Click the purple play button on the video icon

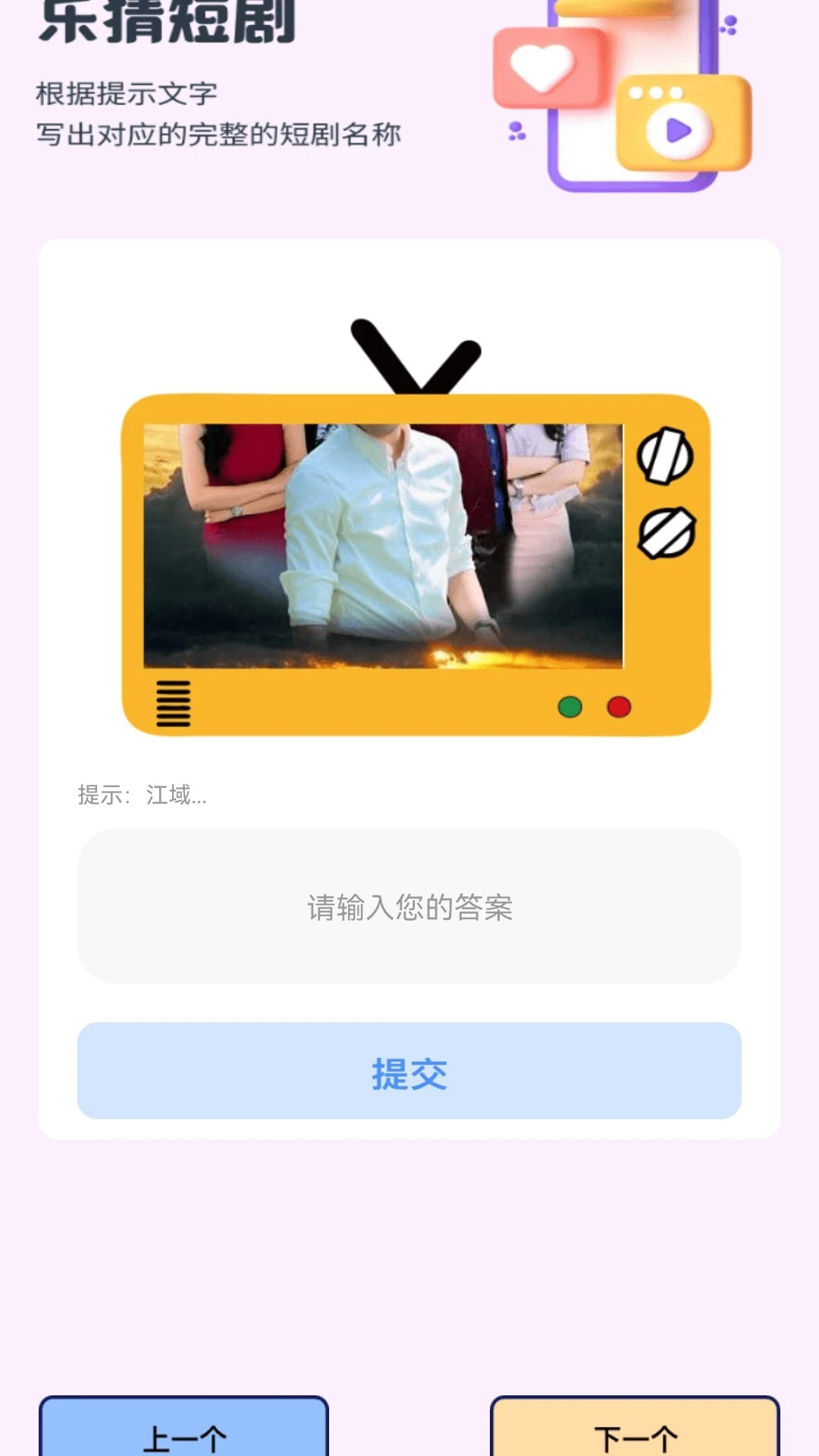tap(677, 127)
